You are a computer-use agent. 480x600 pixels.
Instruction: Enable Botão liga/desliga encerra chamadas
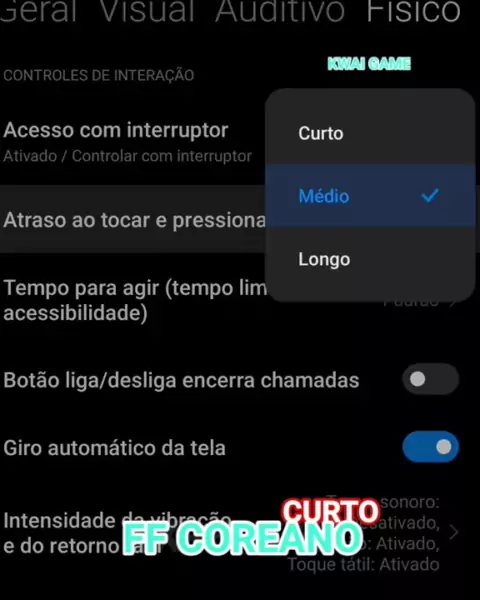coord(430,379)
